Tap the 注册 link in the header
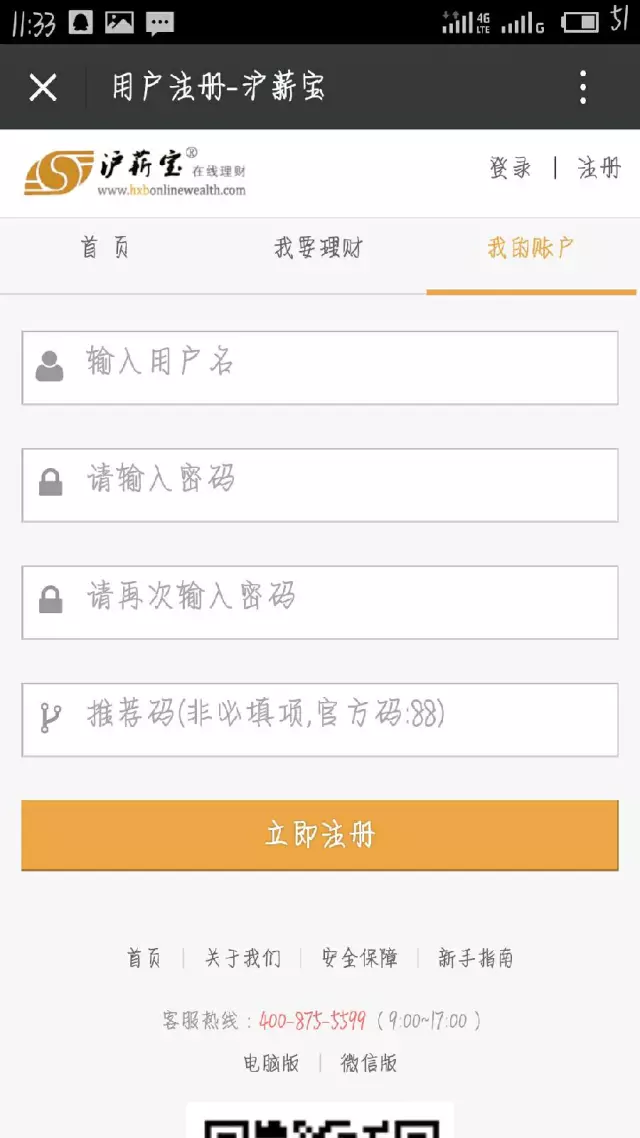This screenshot has width=640, height=1138. 598,168
